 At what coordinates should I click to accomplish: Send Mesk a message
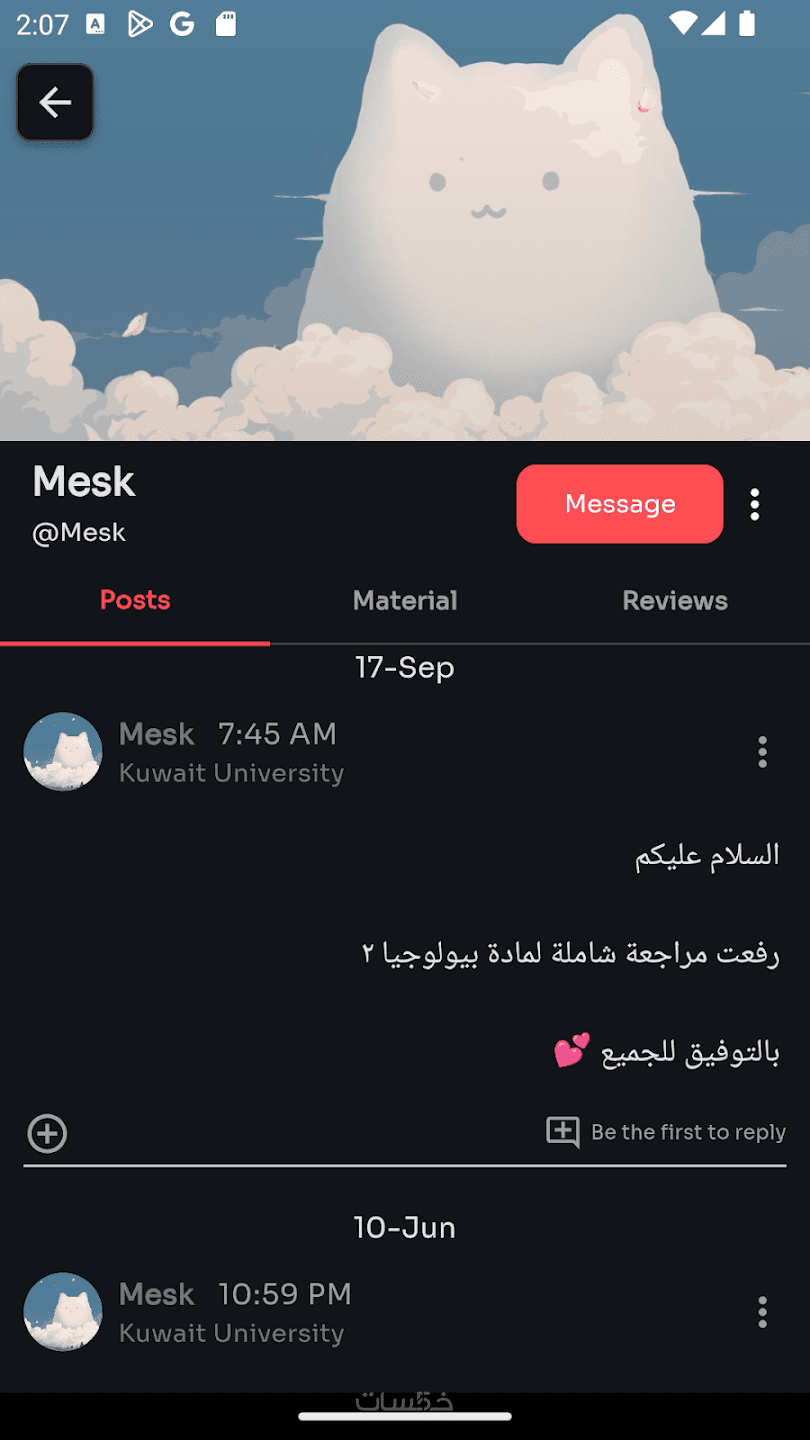(619, 504)
